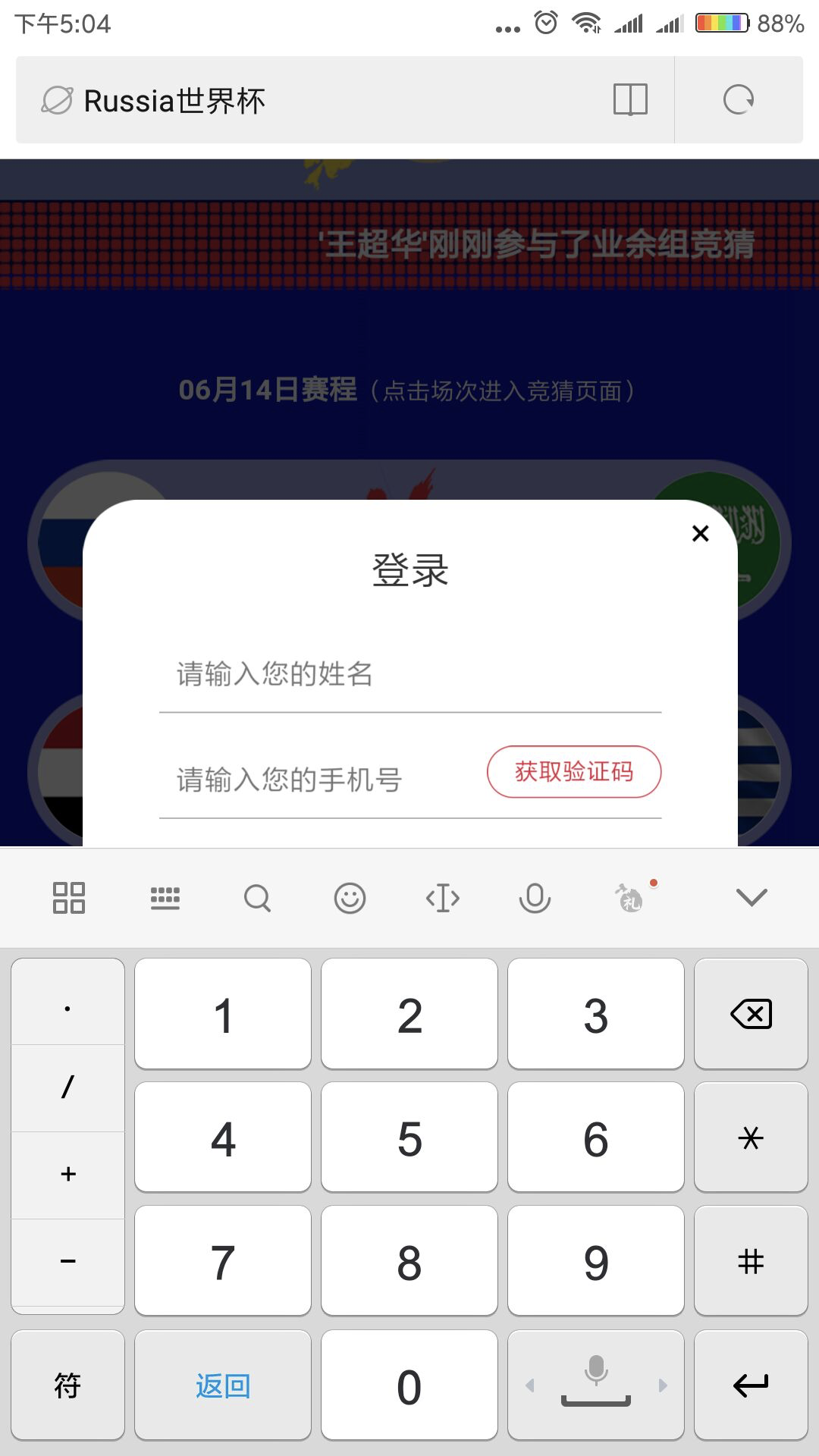Open keyboard layout switcher icon
Screen dimensions: 819x1456
[x=165, y=898]
